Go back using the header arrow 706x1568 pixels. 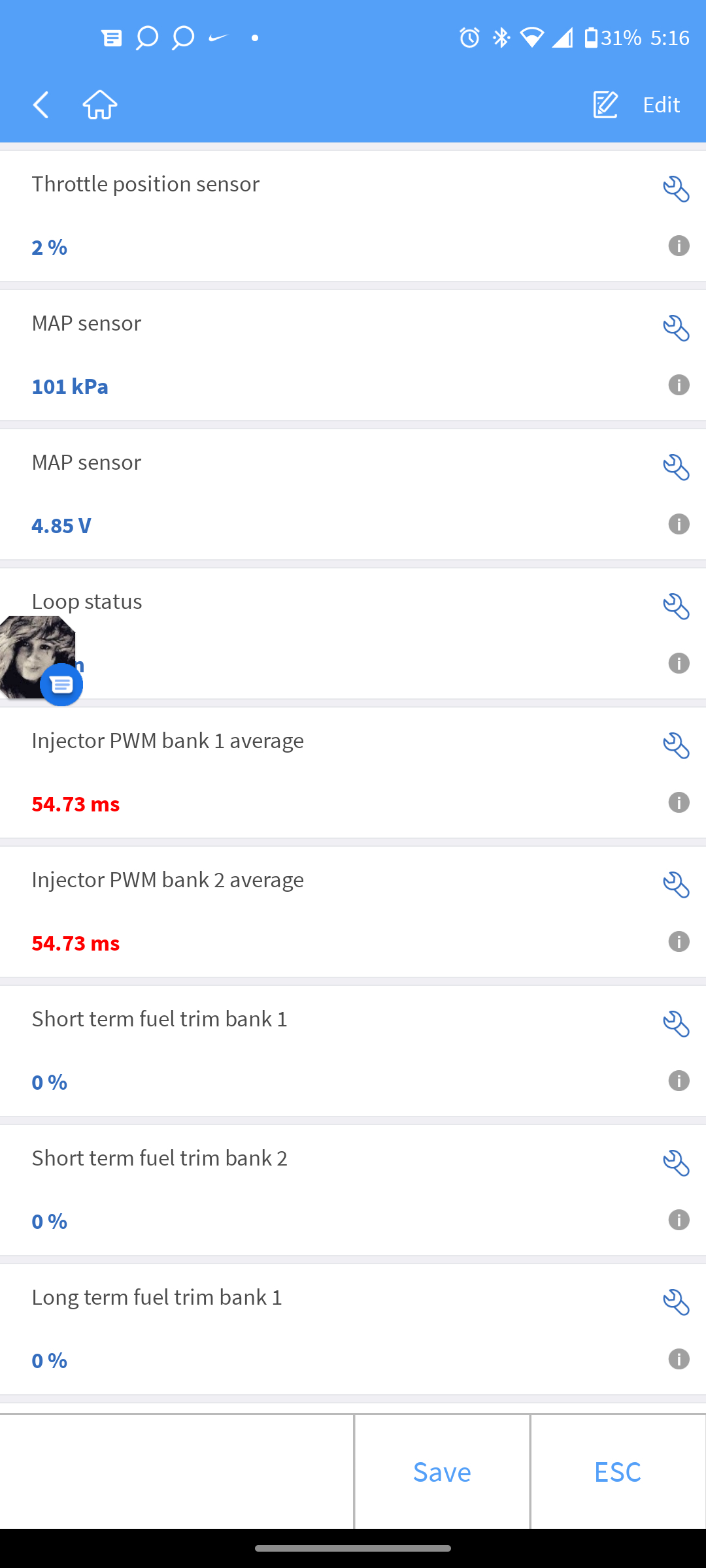41,105
